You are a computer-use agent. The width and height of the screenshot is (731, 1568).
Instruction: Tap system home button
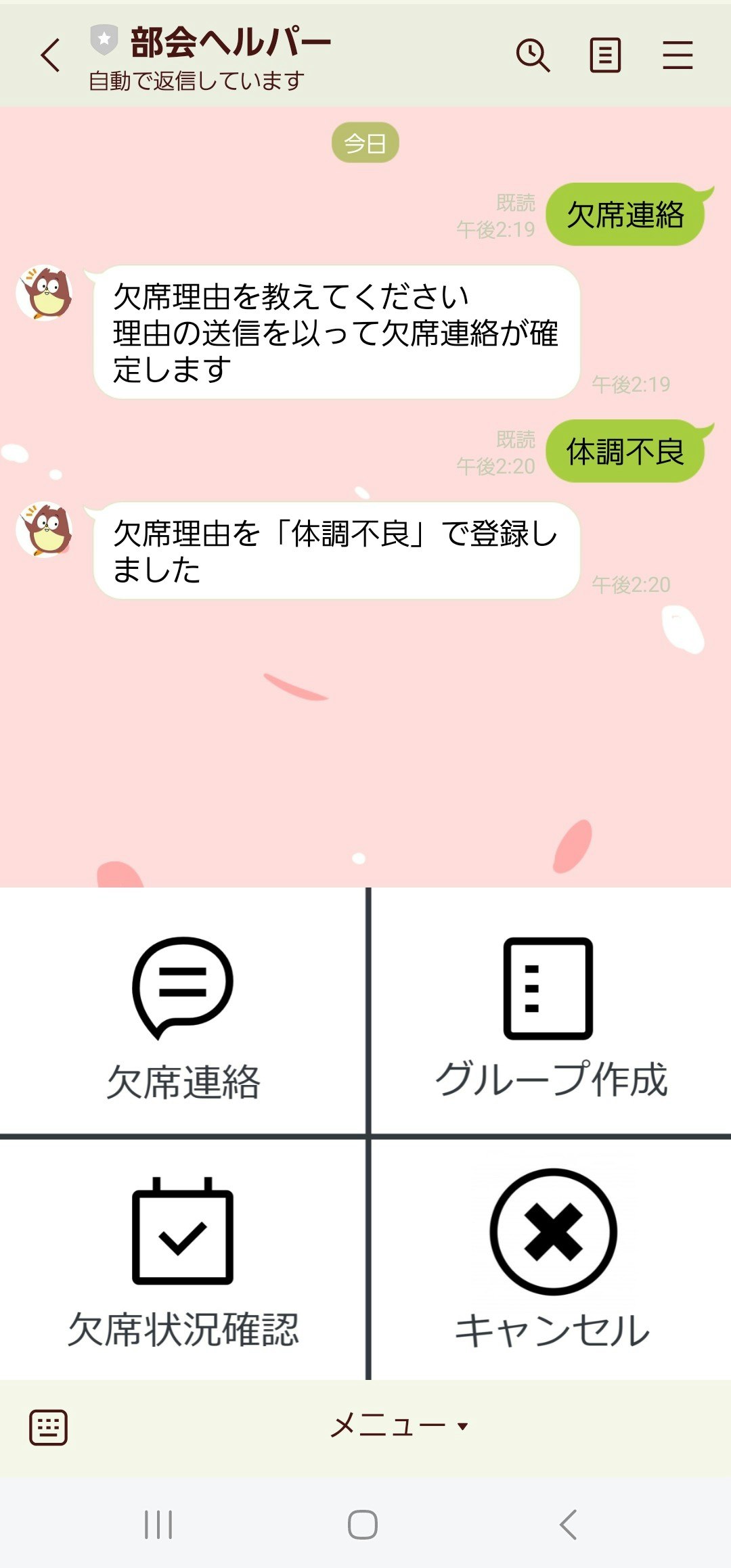pyautogui.click(x=363, y=1525)
